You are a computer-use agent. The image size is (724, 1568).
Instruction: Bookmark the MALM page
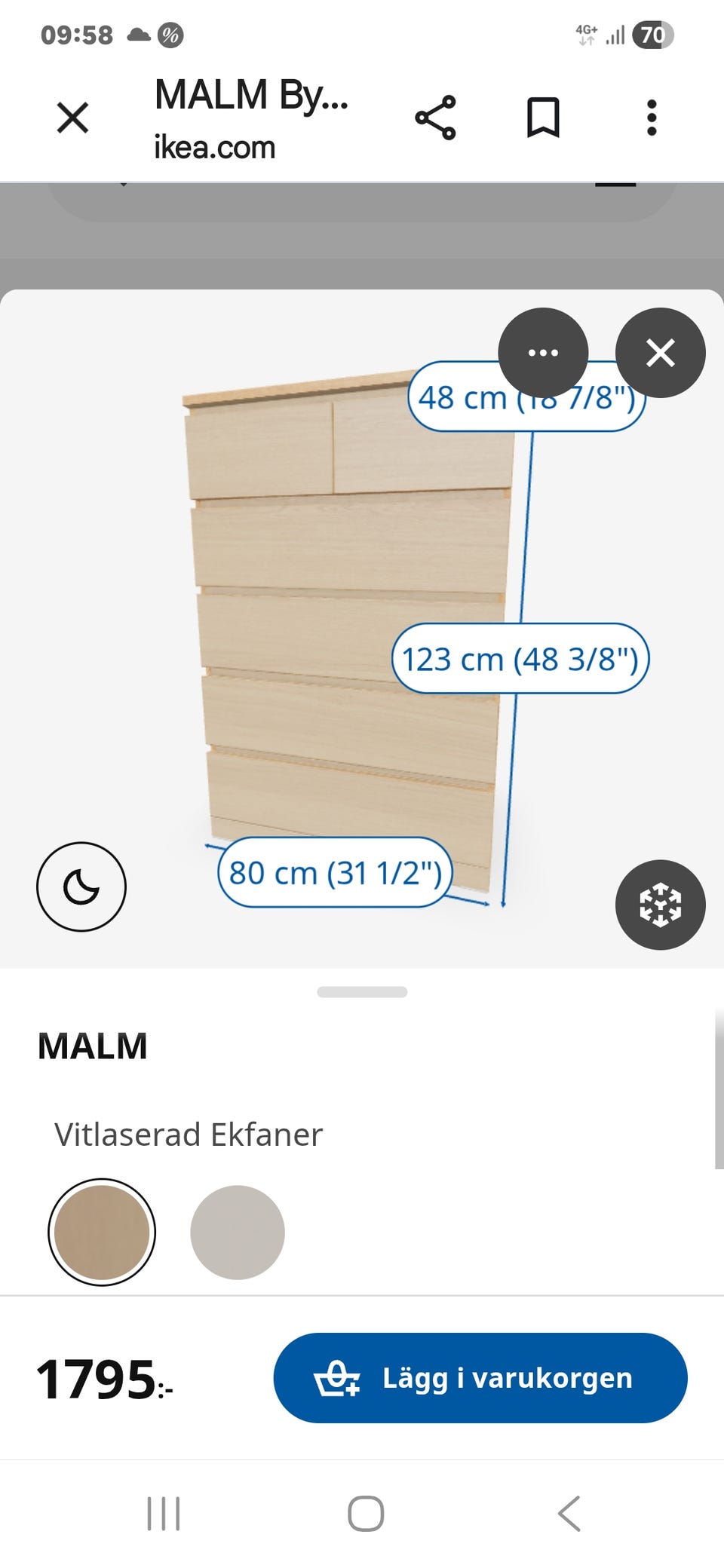[x=543, y=118]
